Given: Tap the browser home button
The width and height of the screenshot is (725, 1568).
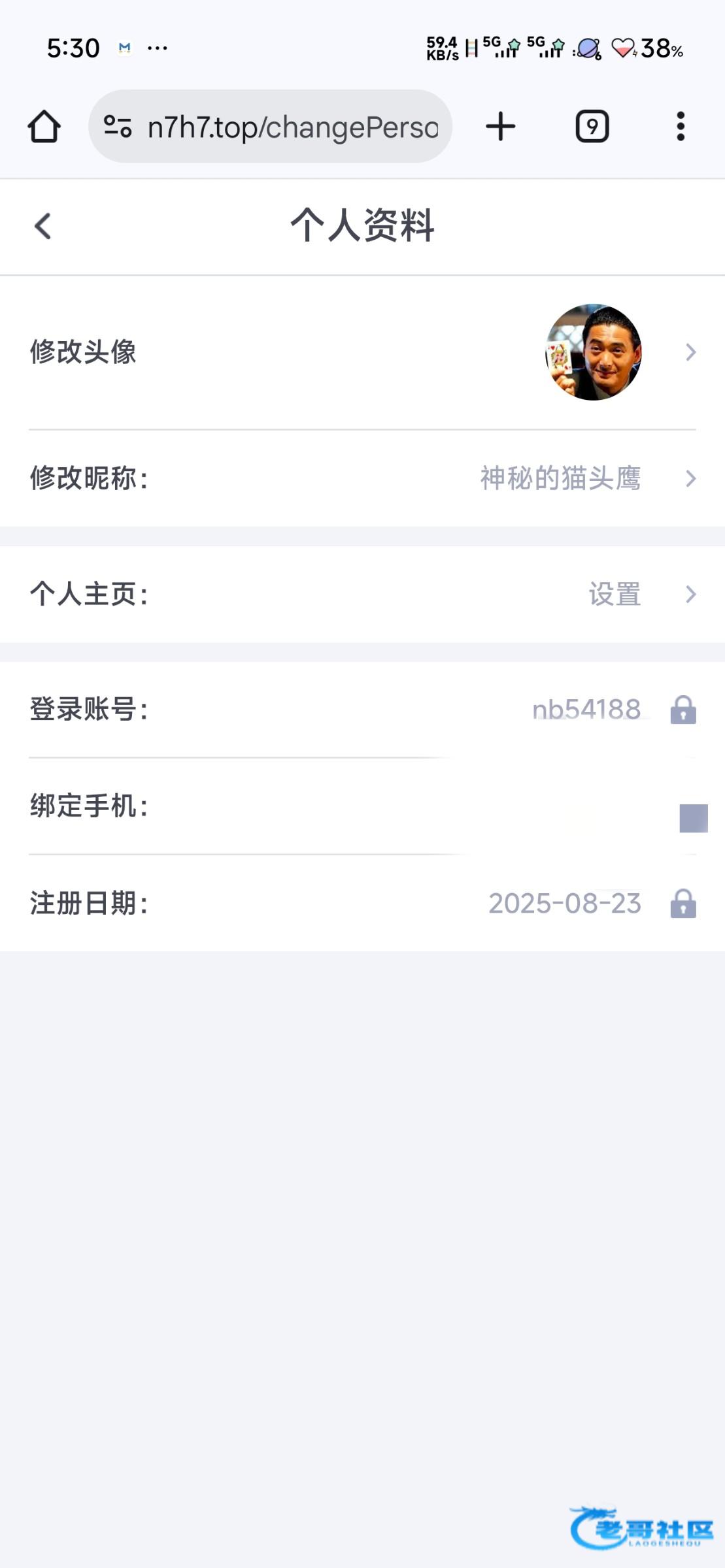Looking at the screenshot, I should pos(44,126).
